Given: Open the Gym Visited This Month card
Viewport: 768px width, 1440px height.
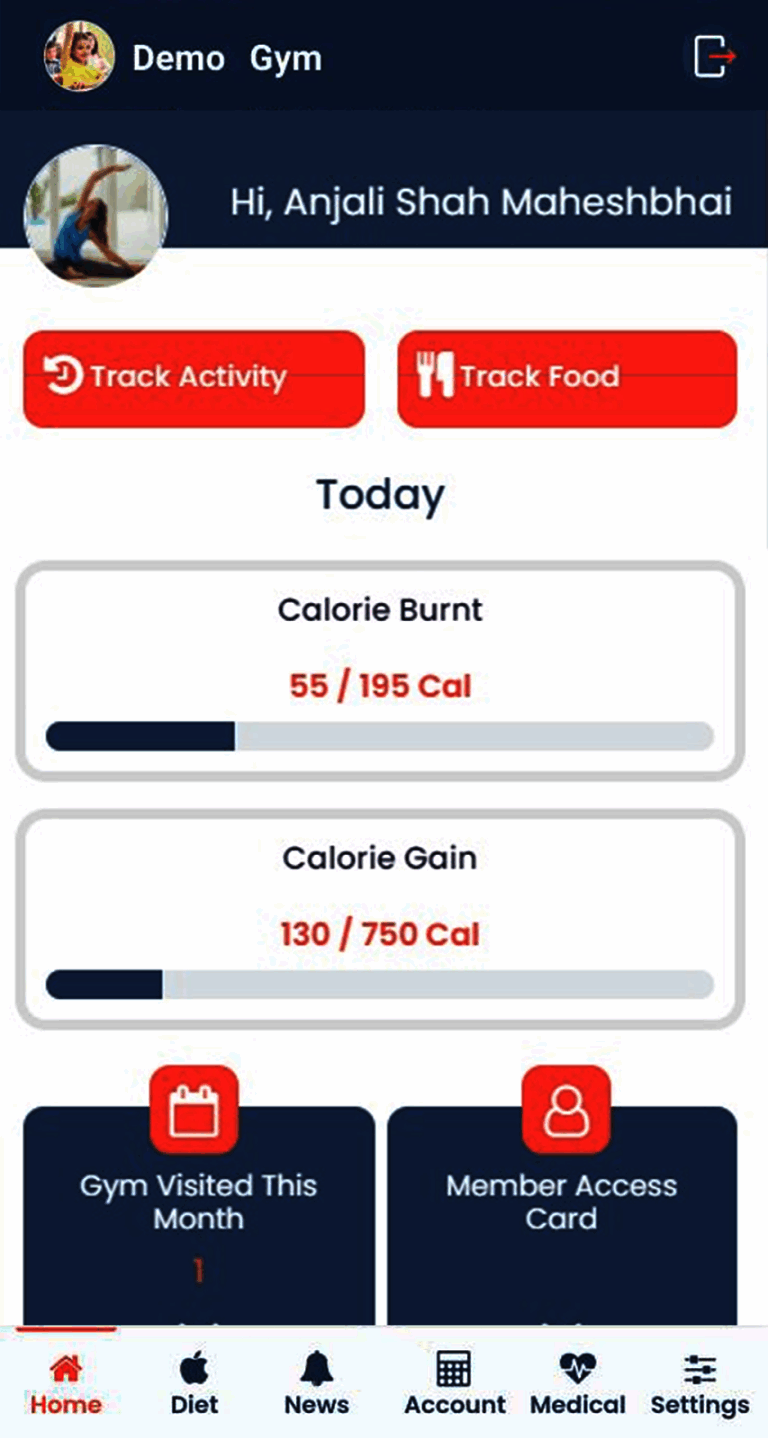Looking at the screenshot, I should coord(198,1210).
